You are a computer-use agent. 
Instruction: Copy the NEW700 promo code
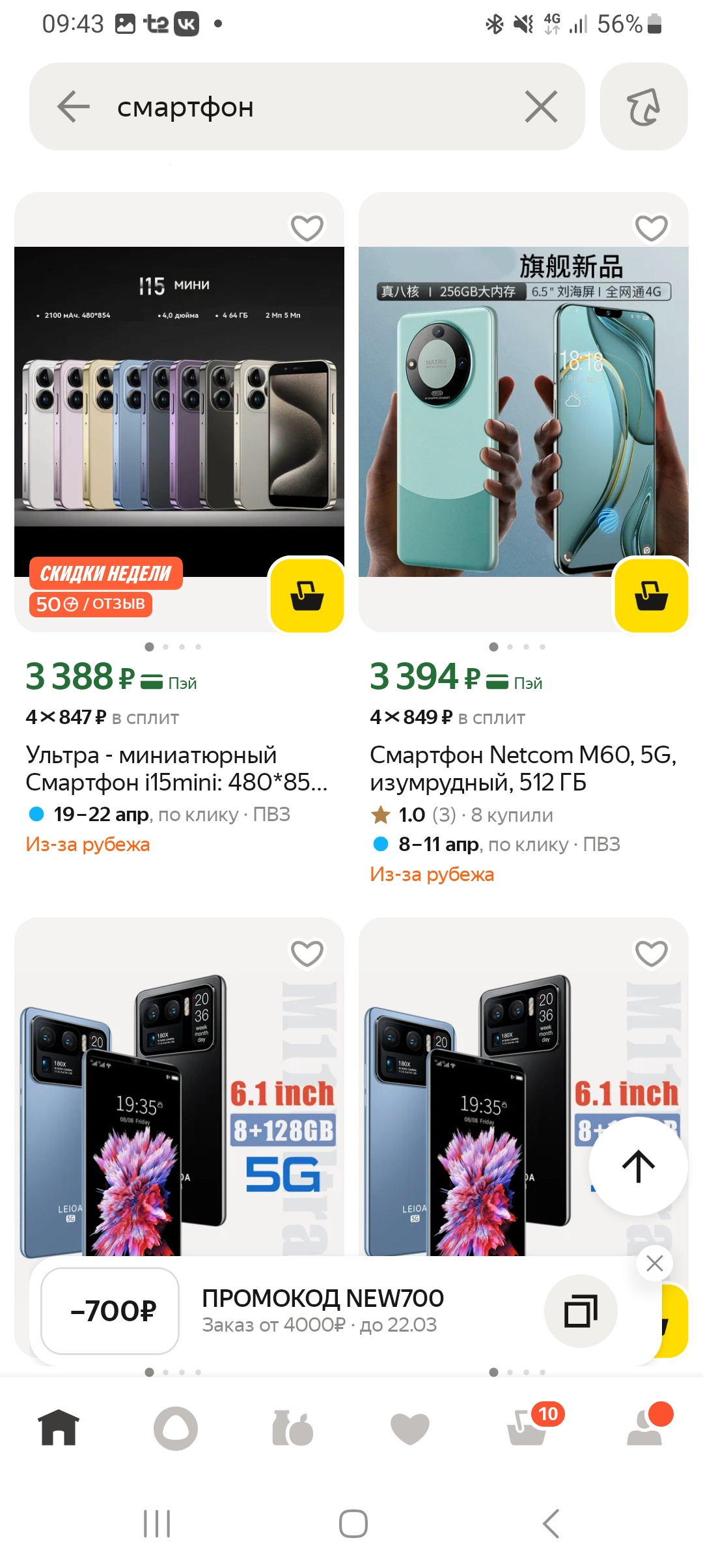point(581,1310)
